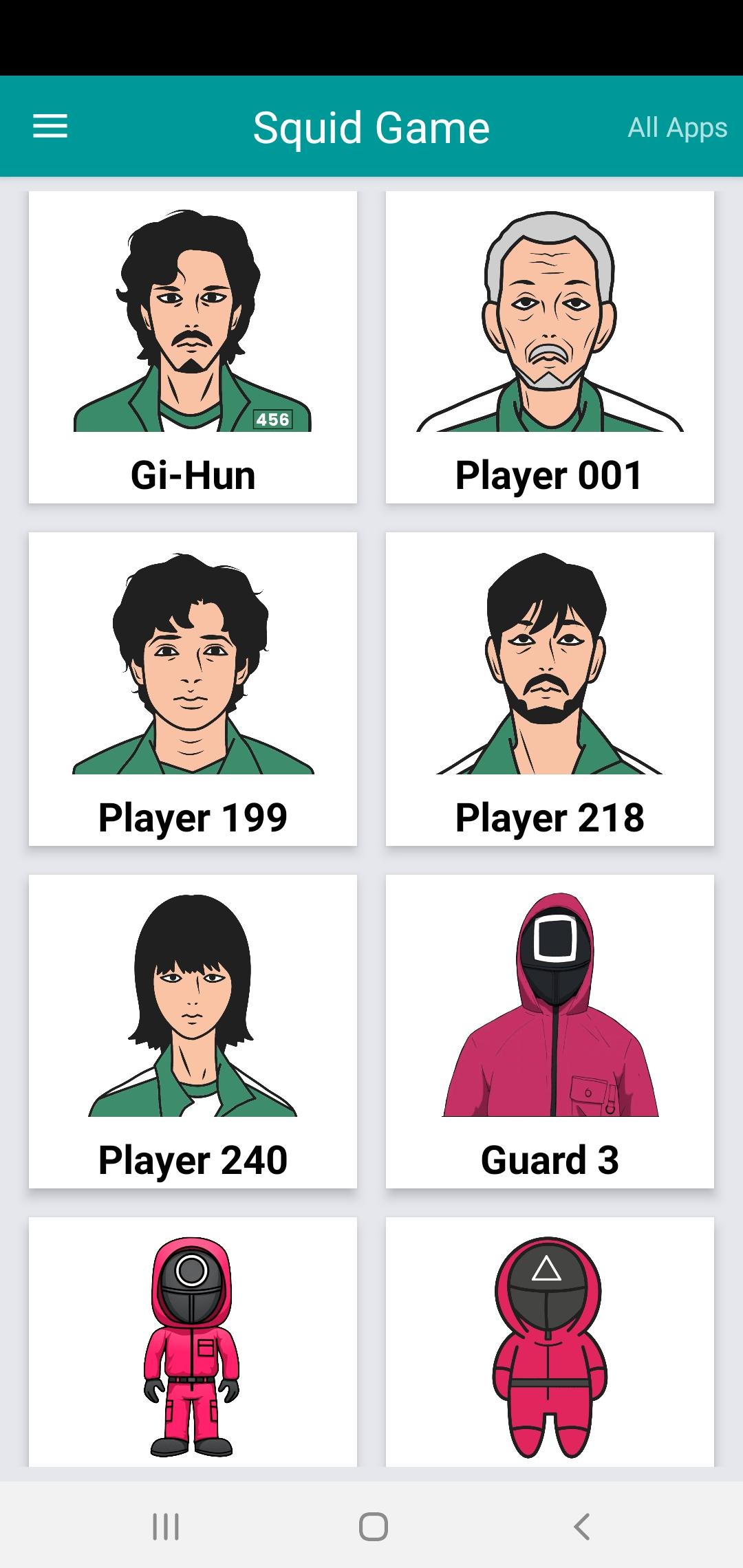Go to the home screen
Image resolution: width=743 pixels, height=1568 pixels.
pyautogui.click(x=373, y=1527)
